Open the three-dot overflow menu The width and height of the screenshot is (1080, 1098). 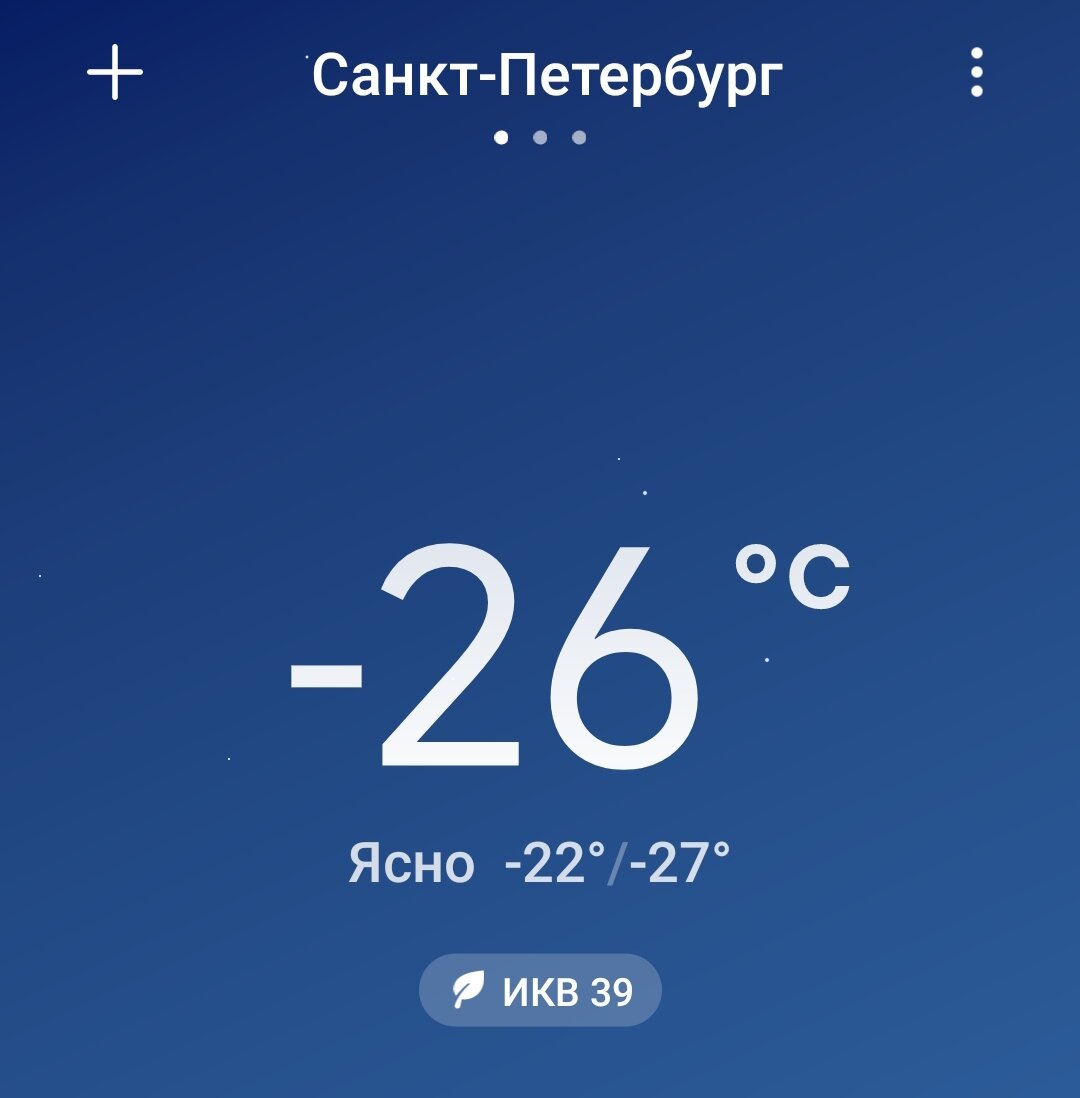coord(976,73)
